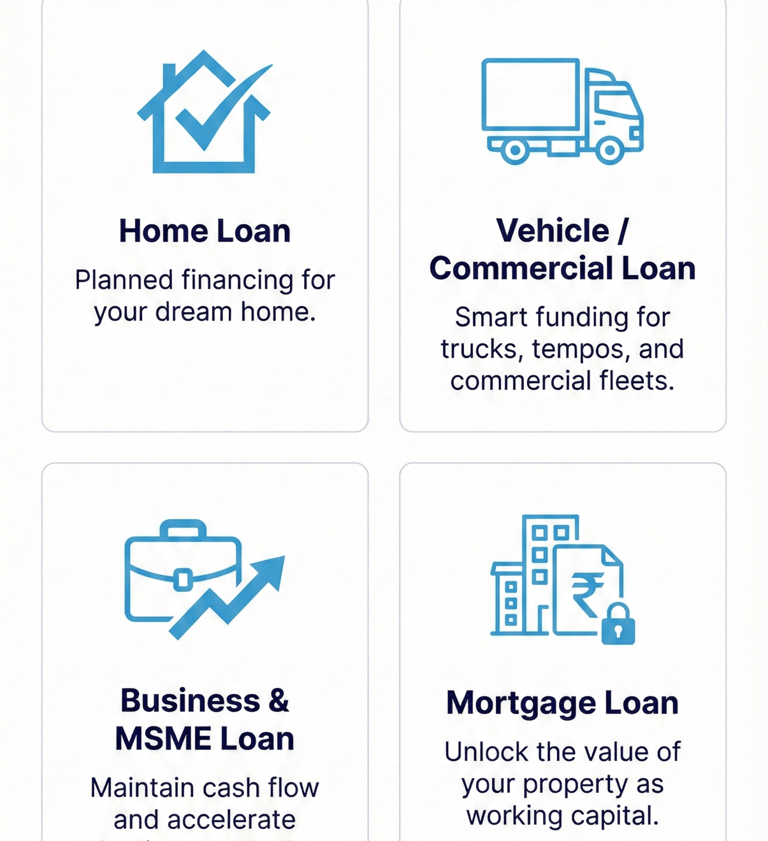View the Business & MSME Loan card
This screenshot has height=841, width=768.
(205, 719)
